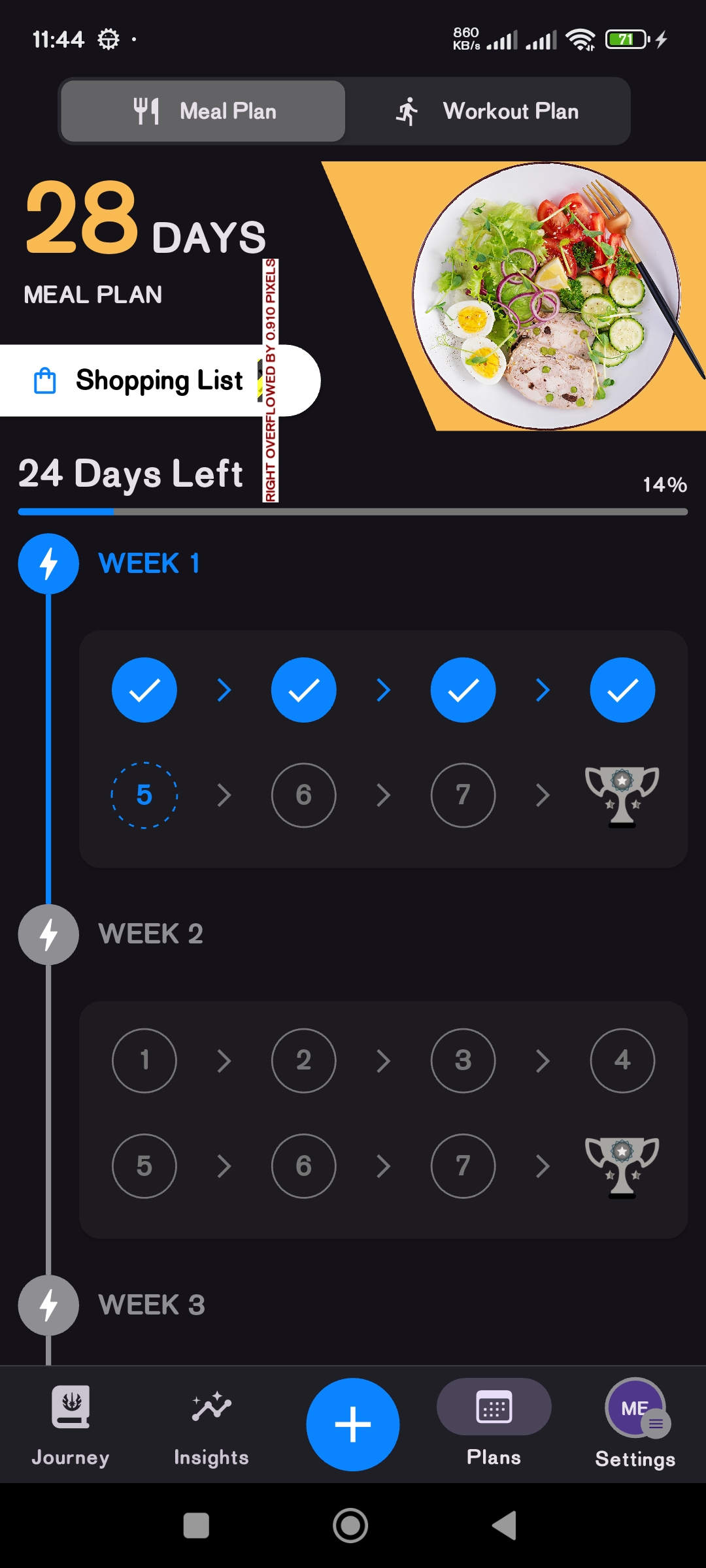Open the first completed day of Week 1
This screenshot has height=1568, width=706.
[x=144, y=690]
